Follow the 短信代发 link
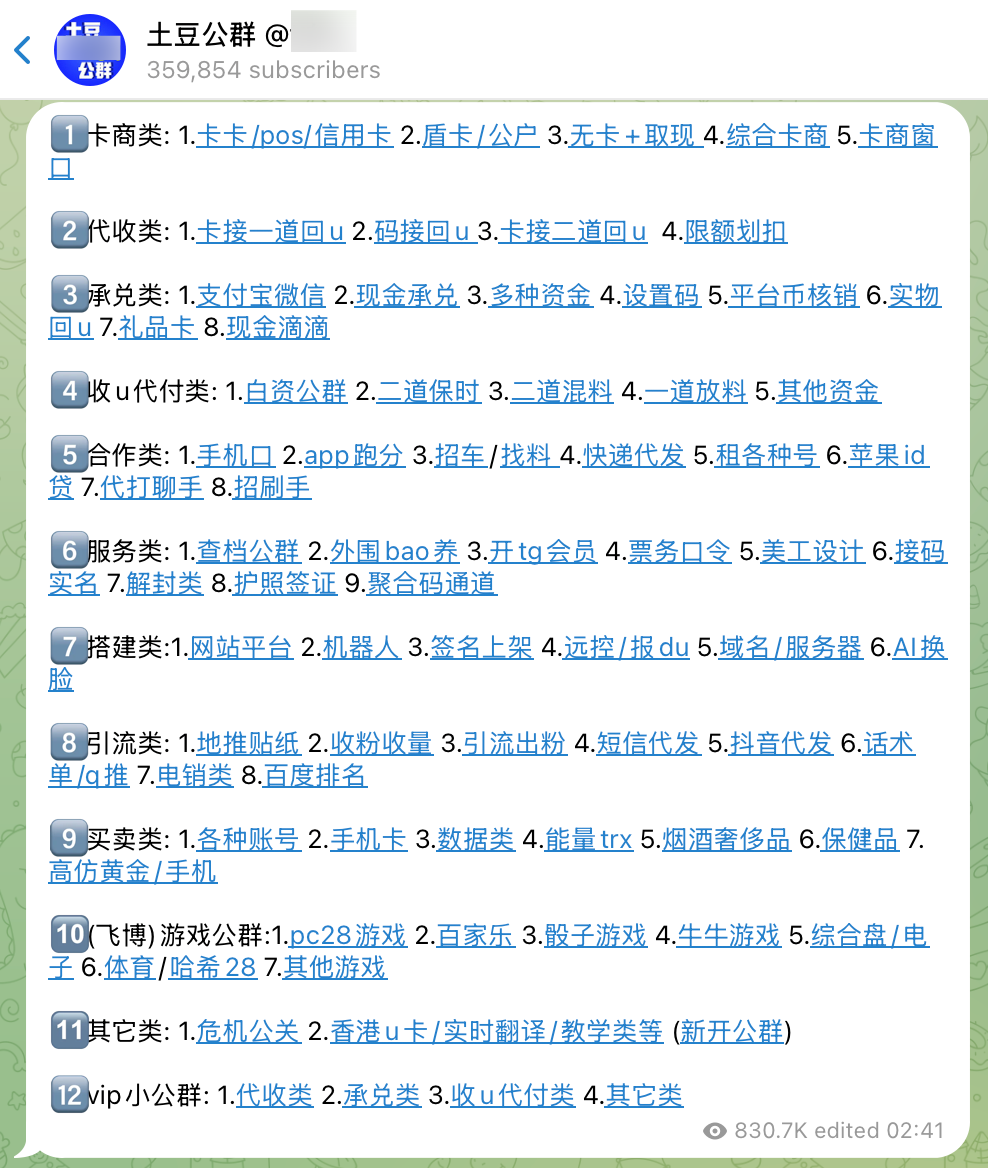 [648, 744]
